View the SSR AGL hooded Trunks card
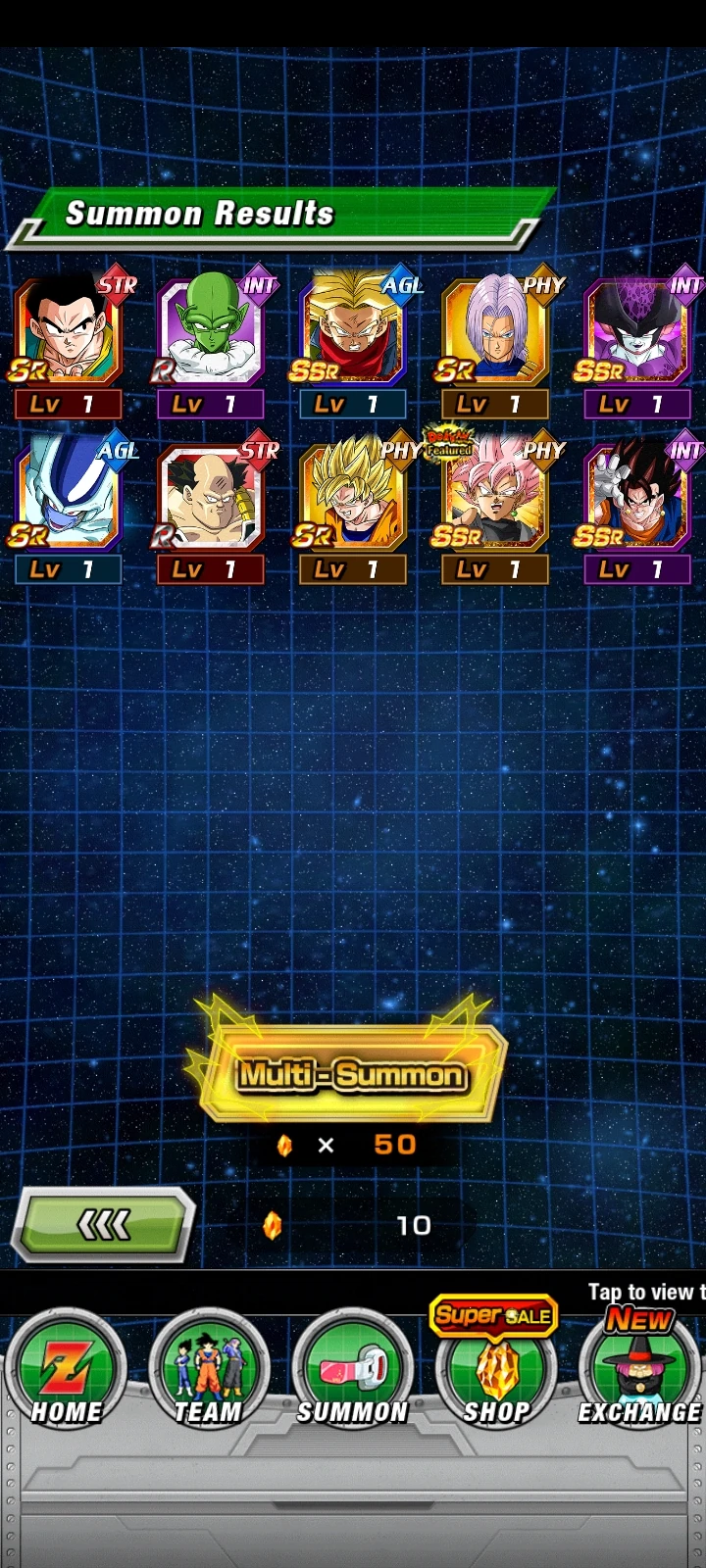The image size is (706, 1568). [353, 343]
